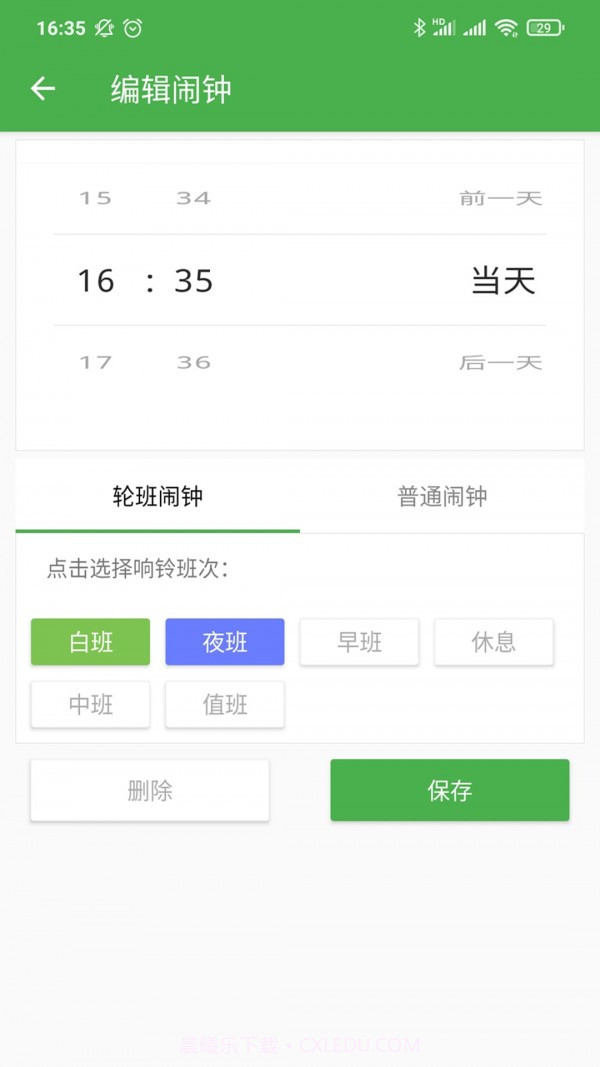Switch to the 轮班闹钟 tab

pyautogui.click(x=158, y=497)
